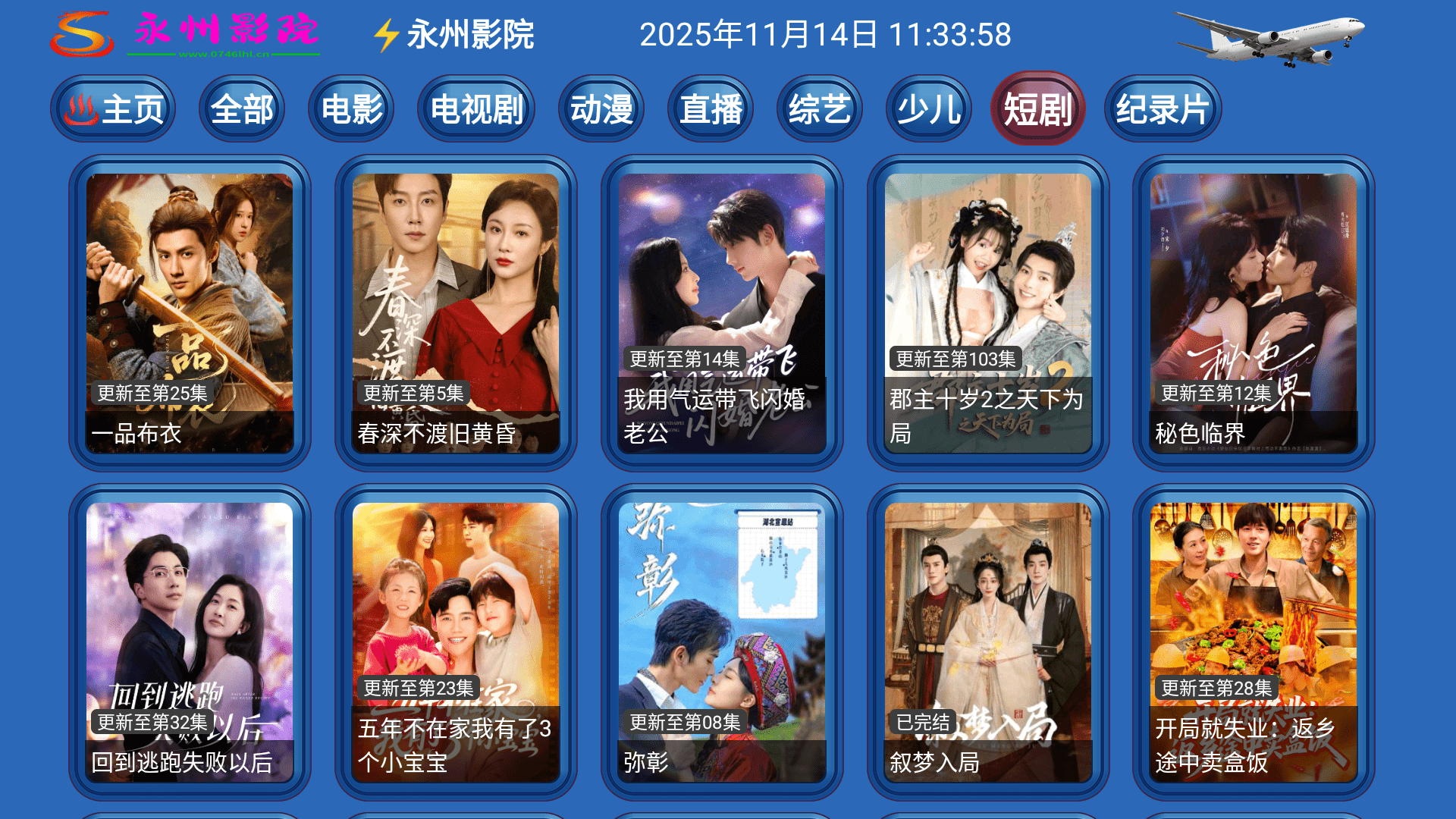Open the drama 一品布衣
Screen dimensions: 1456x819
[190, 313]
